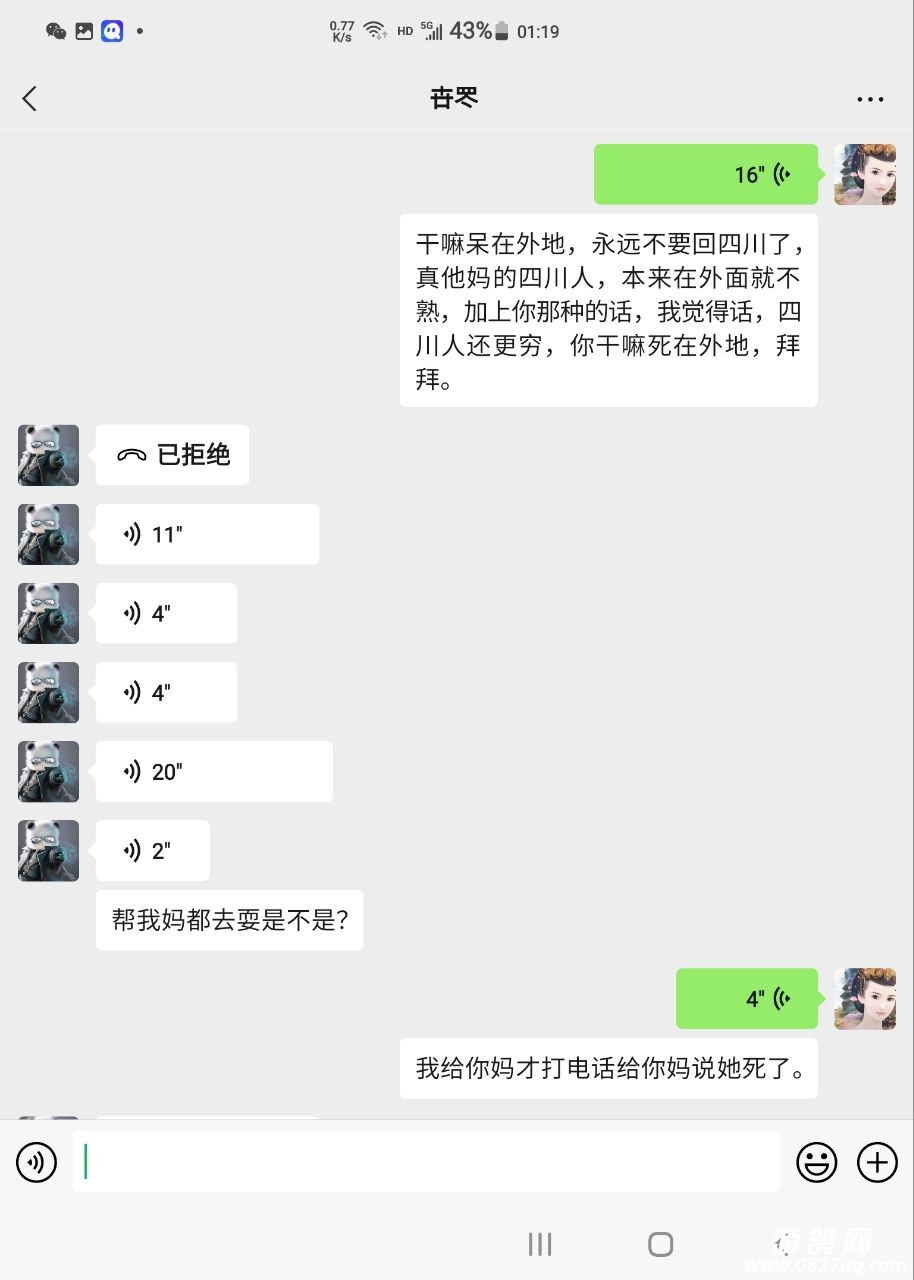The image size is (914, 1280).
Task: Play the received 20-second voice message
Action: point(213,771)
